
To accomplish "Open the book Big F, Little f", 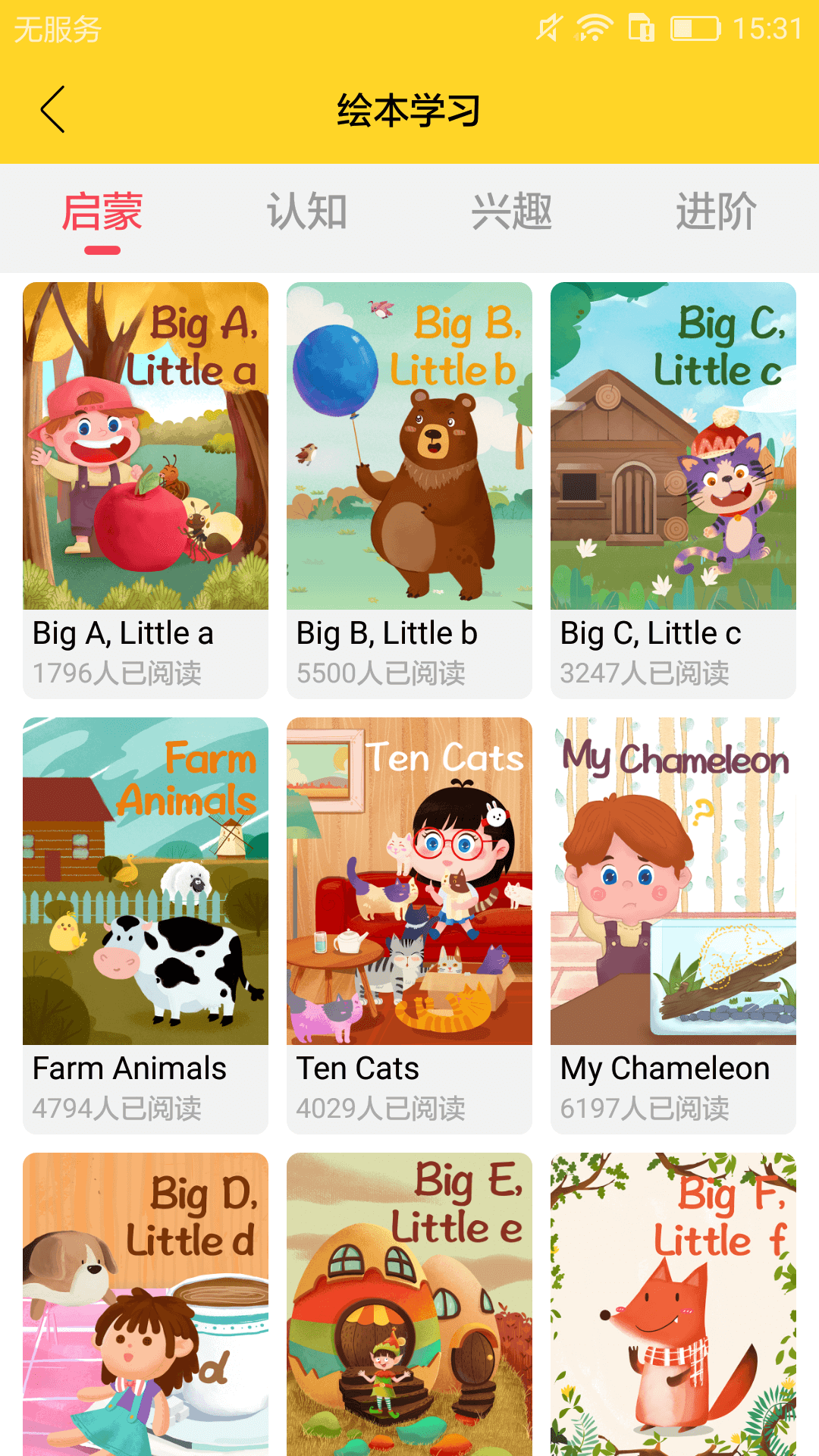I will (x=673, y=1304).
